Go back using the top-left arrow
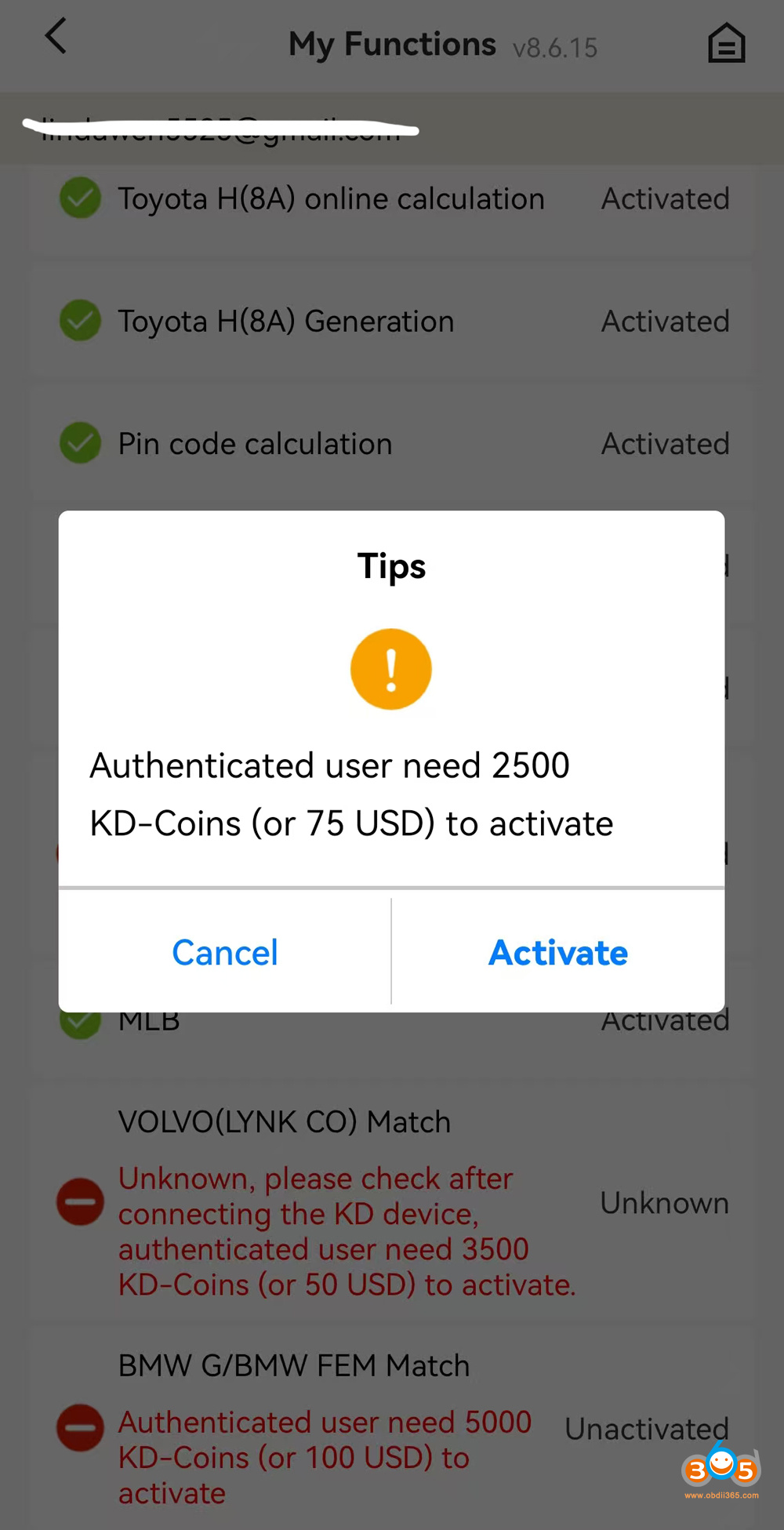This screenshot has height=1530, width=784. click(x=56, y=37)
